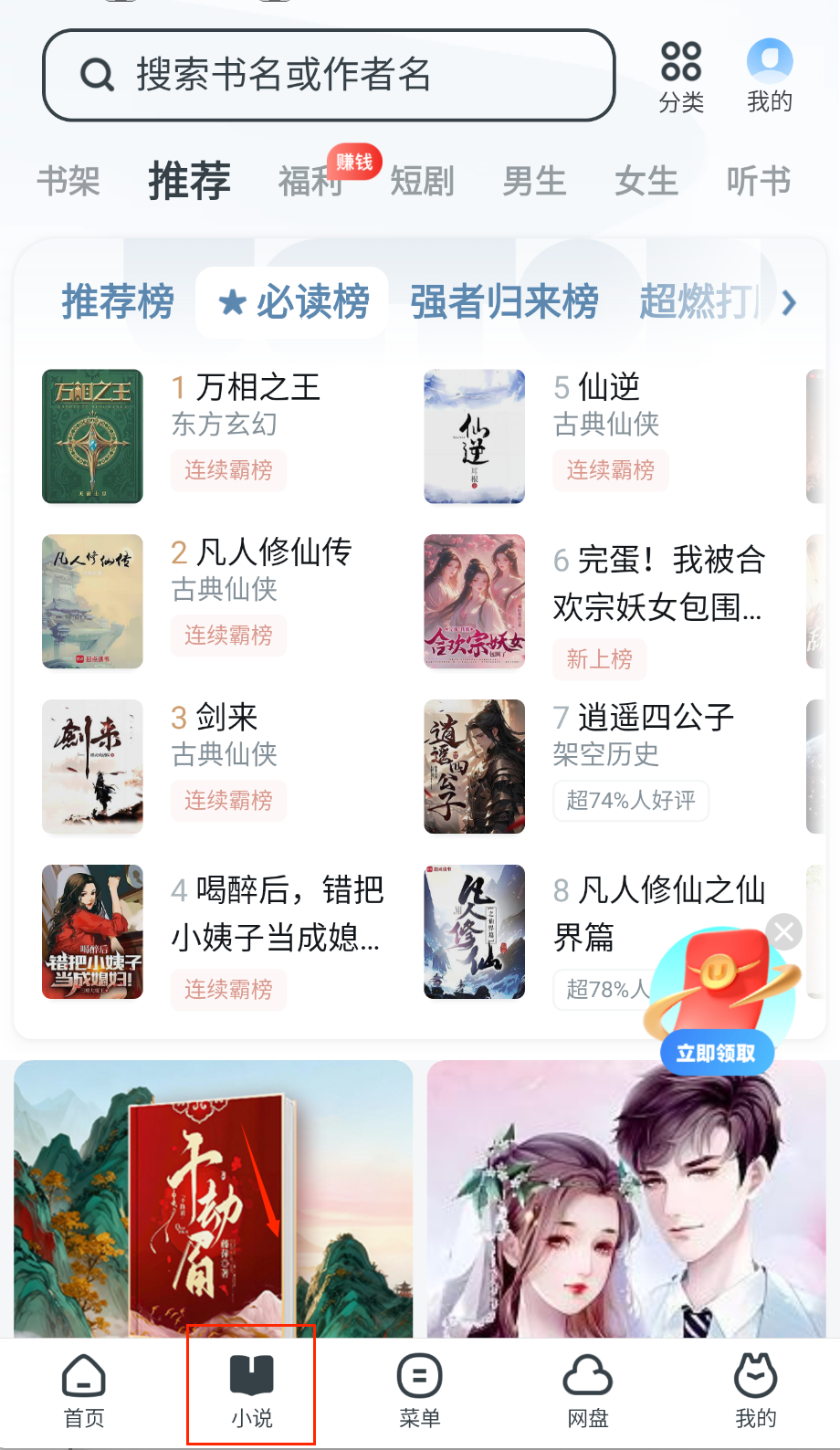
Task: Switch to the 短剧 tab
Action: 422,181
